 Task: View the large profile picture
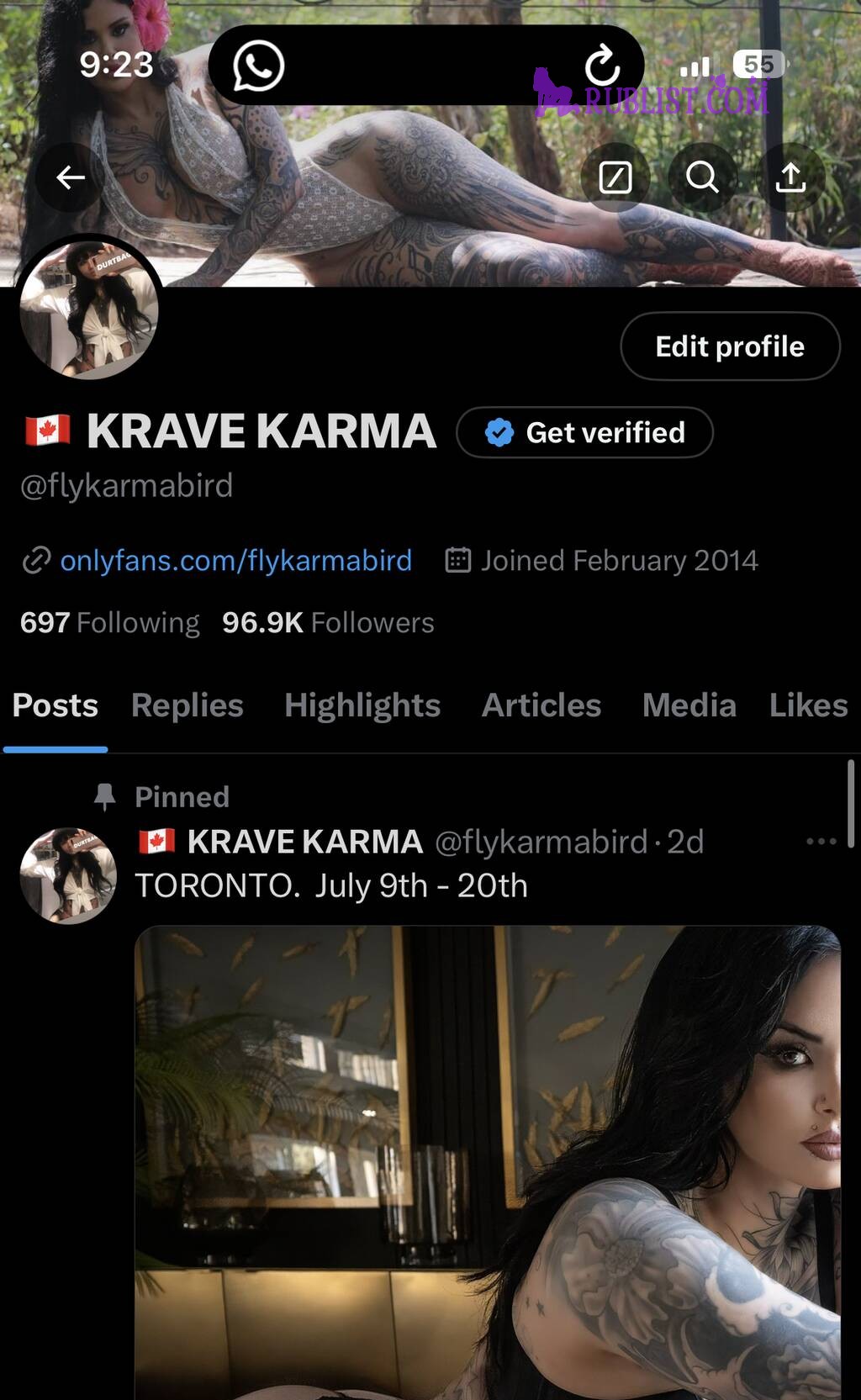click(89, 308)
